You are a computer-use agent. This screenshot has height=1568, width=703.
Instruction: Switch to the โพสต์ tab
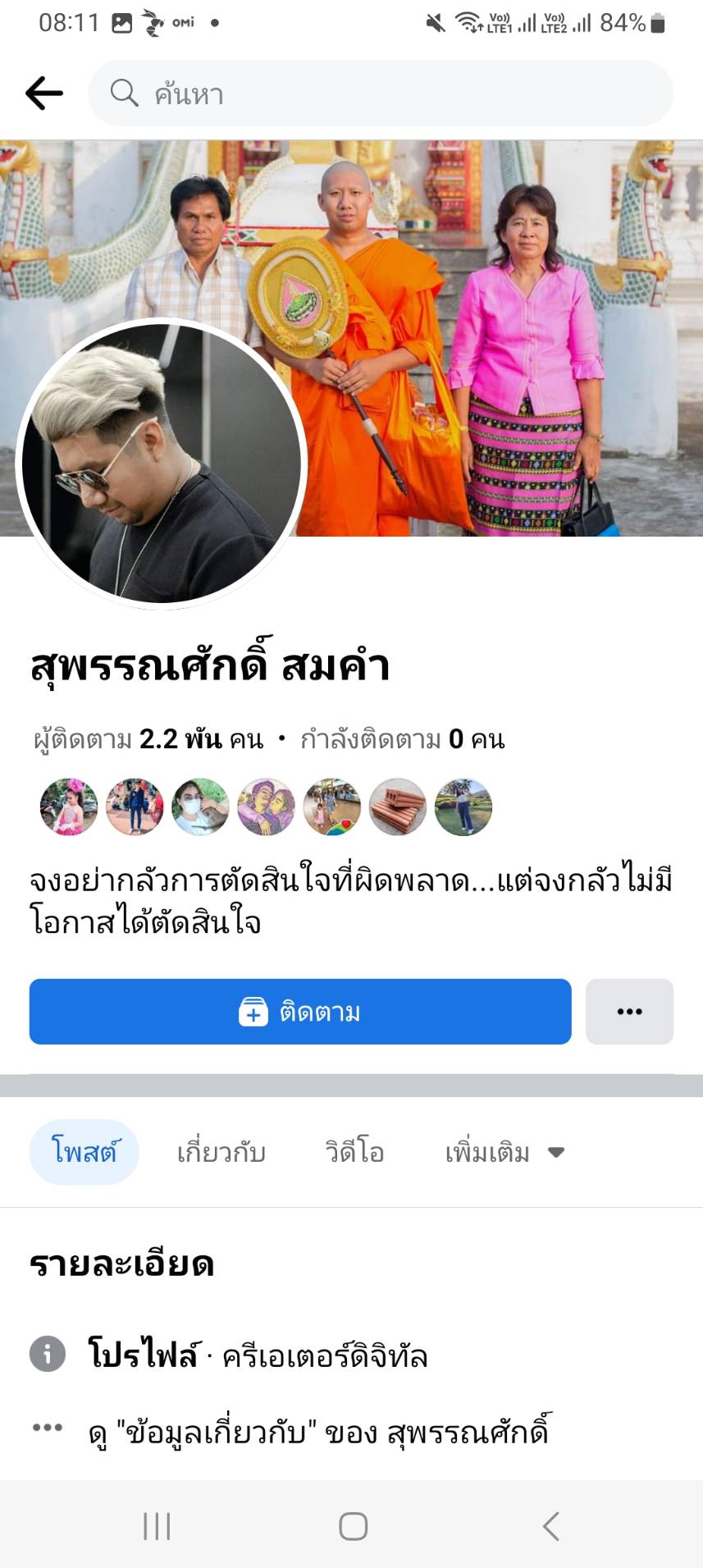84,1152
